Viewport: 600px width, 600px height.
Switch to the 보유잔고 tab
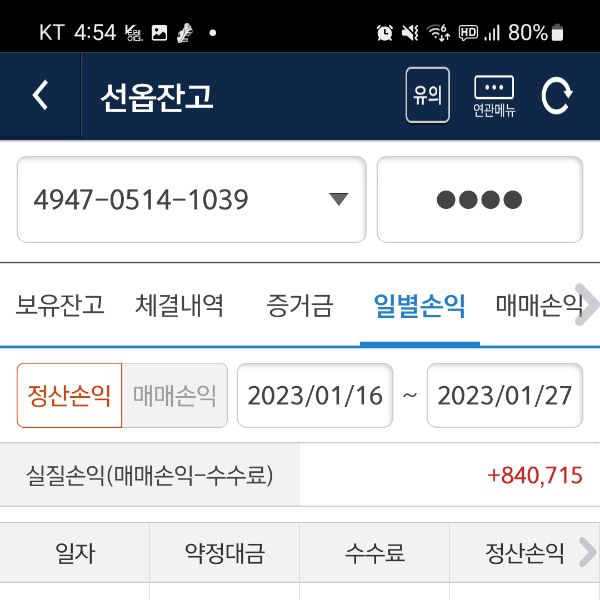pyautogui.click(x=60, y=305)
